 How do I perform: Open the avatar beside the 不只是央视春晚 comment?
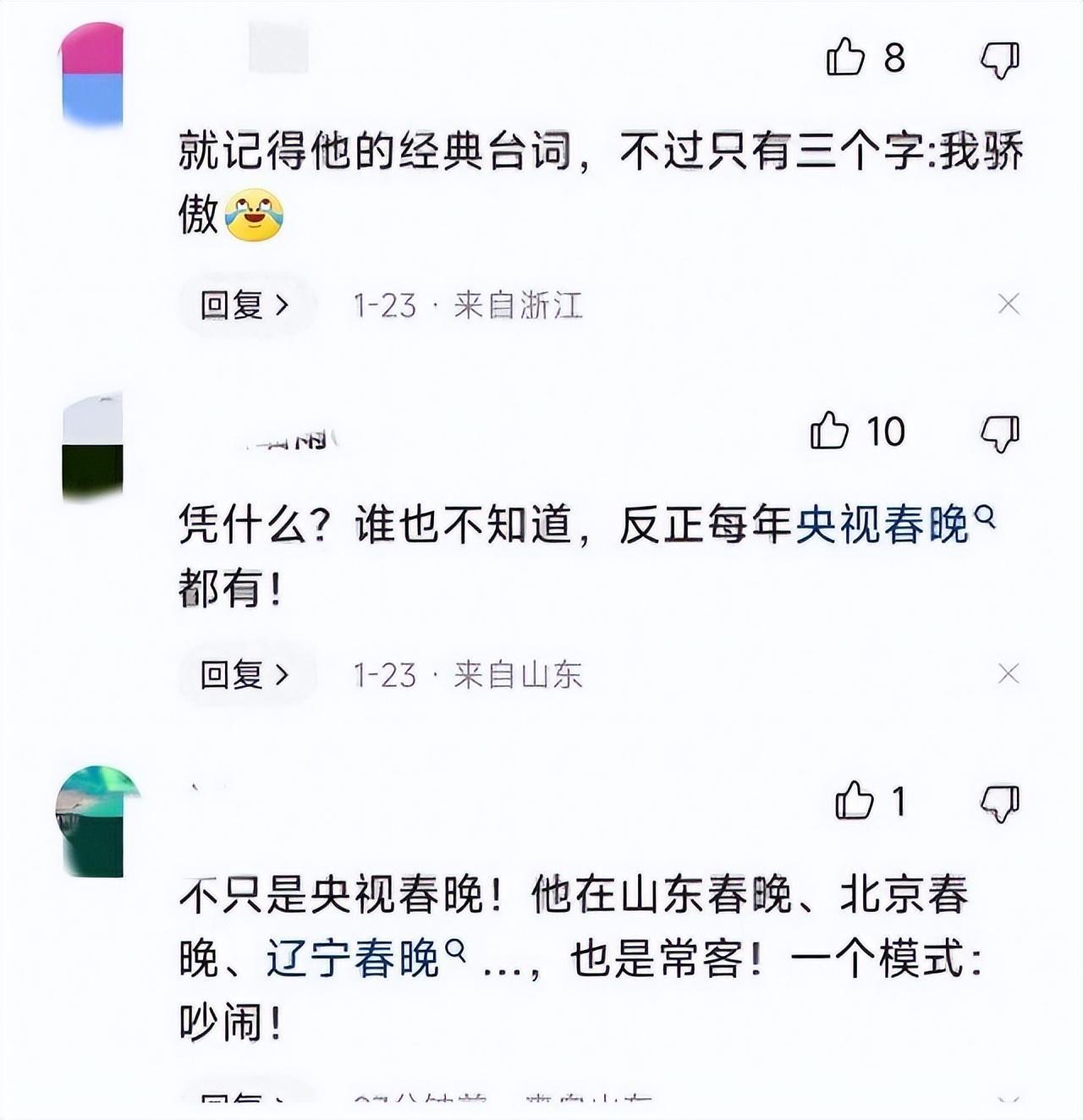pyautogui.click(x=95, y=821)
